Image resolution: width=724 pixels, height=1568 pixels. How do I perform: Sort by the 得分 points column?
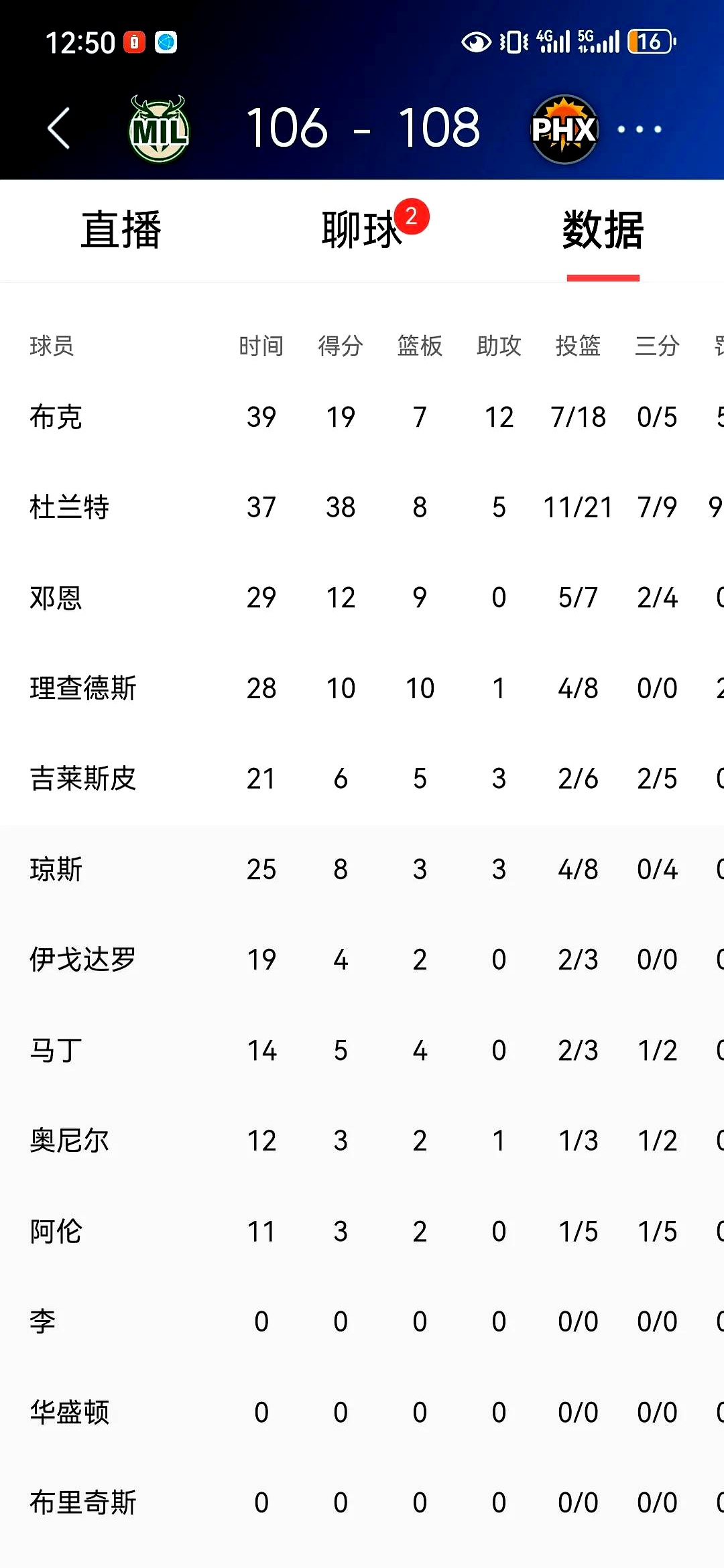(x=340, y=346)
